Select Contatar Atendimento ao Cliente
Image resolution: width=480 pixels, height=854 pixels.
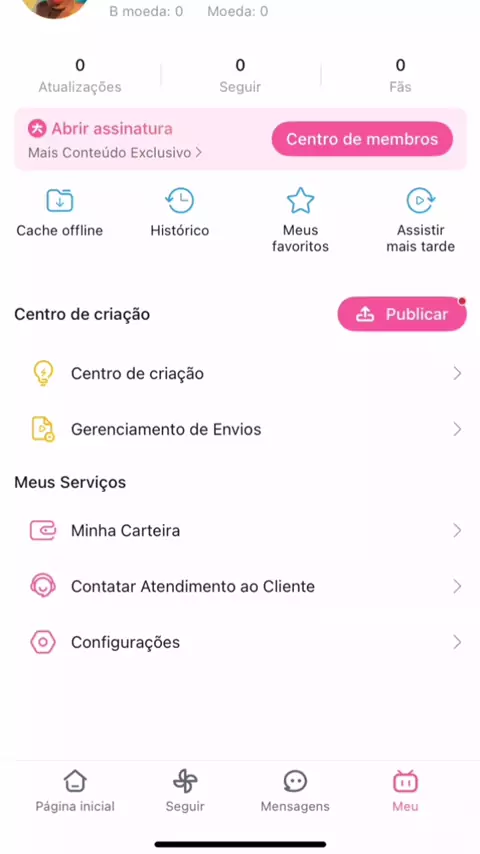pos(240,587)
